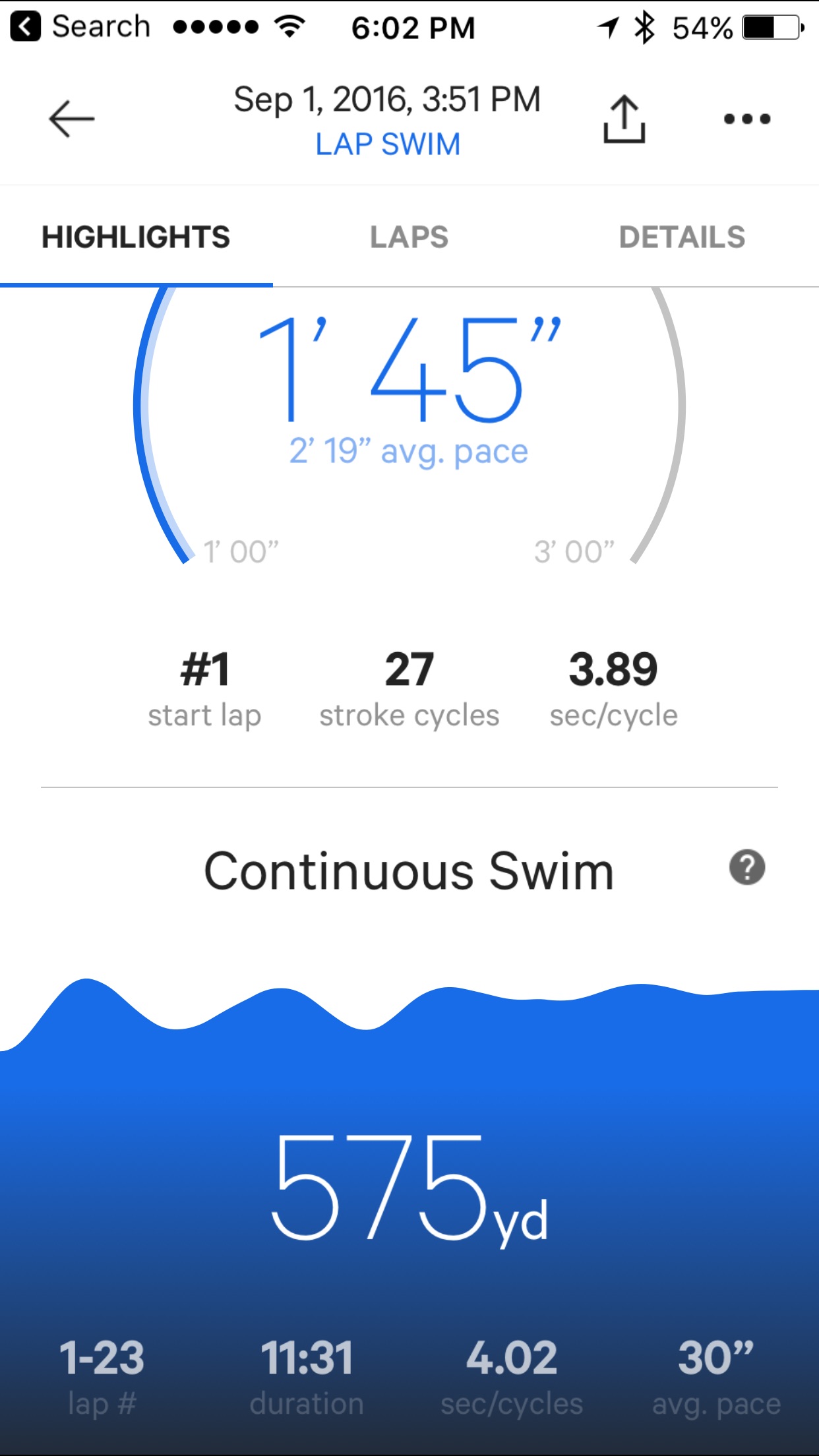This screenshot has width=819, height=1456.
Task: Open the three-dot overflow menu
Action: click(746, 119)
